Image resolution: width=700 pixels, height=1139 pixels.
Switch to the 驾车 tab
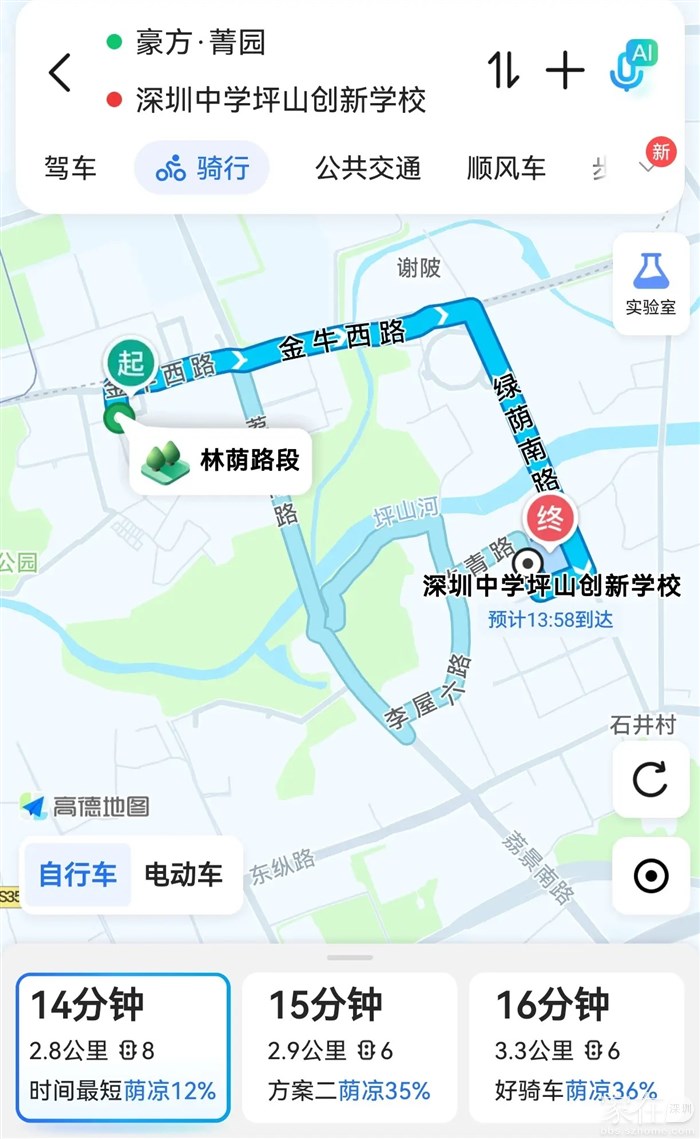click(70, 168)
